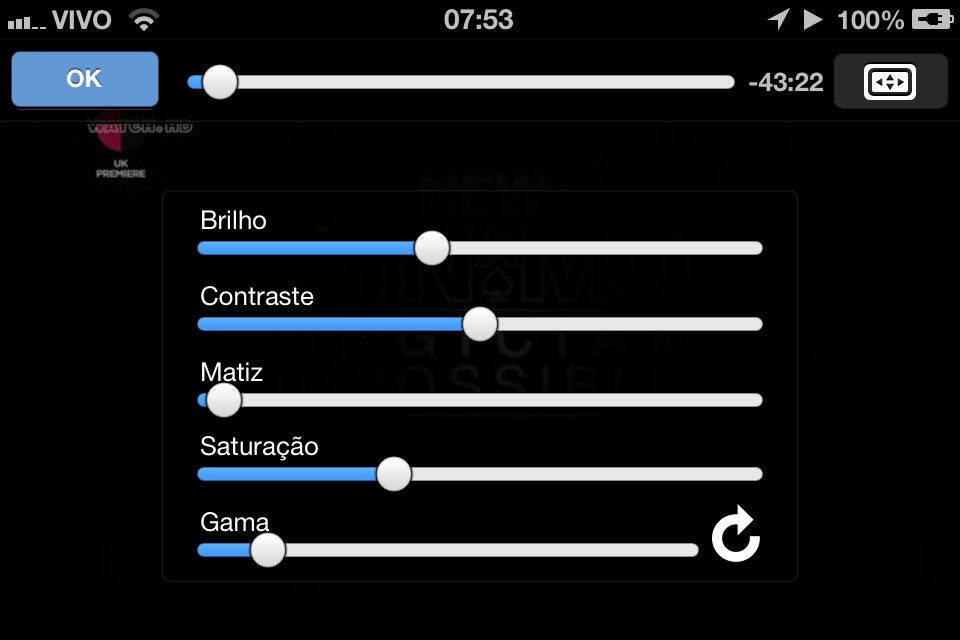Tap the Contraste slider knob
The width and height of the screenshot is (960, 640).
pyautogui.click(x=480, y=324)
